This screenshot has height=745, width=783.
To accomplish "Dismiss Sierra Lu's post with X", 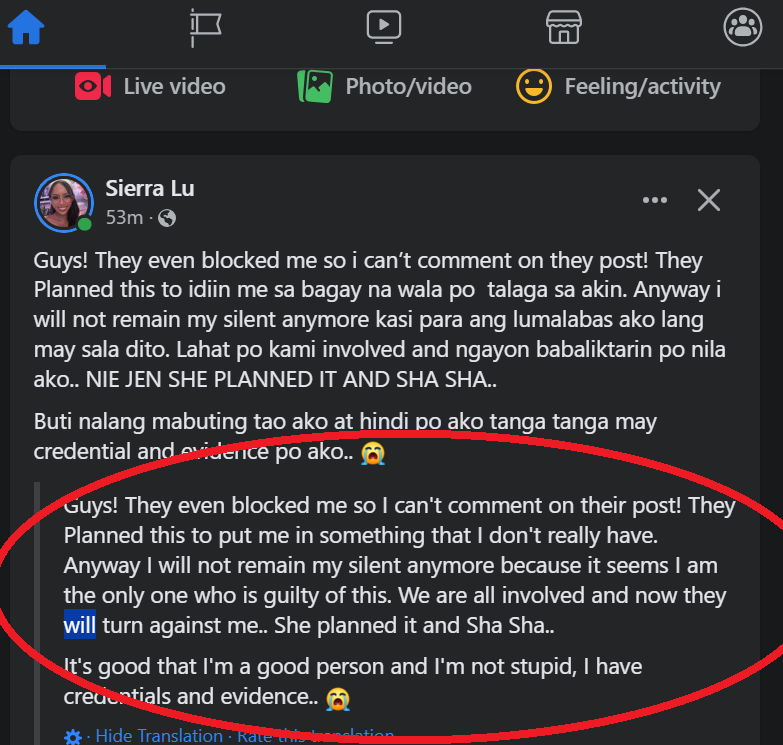I will (709, 201).
